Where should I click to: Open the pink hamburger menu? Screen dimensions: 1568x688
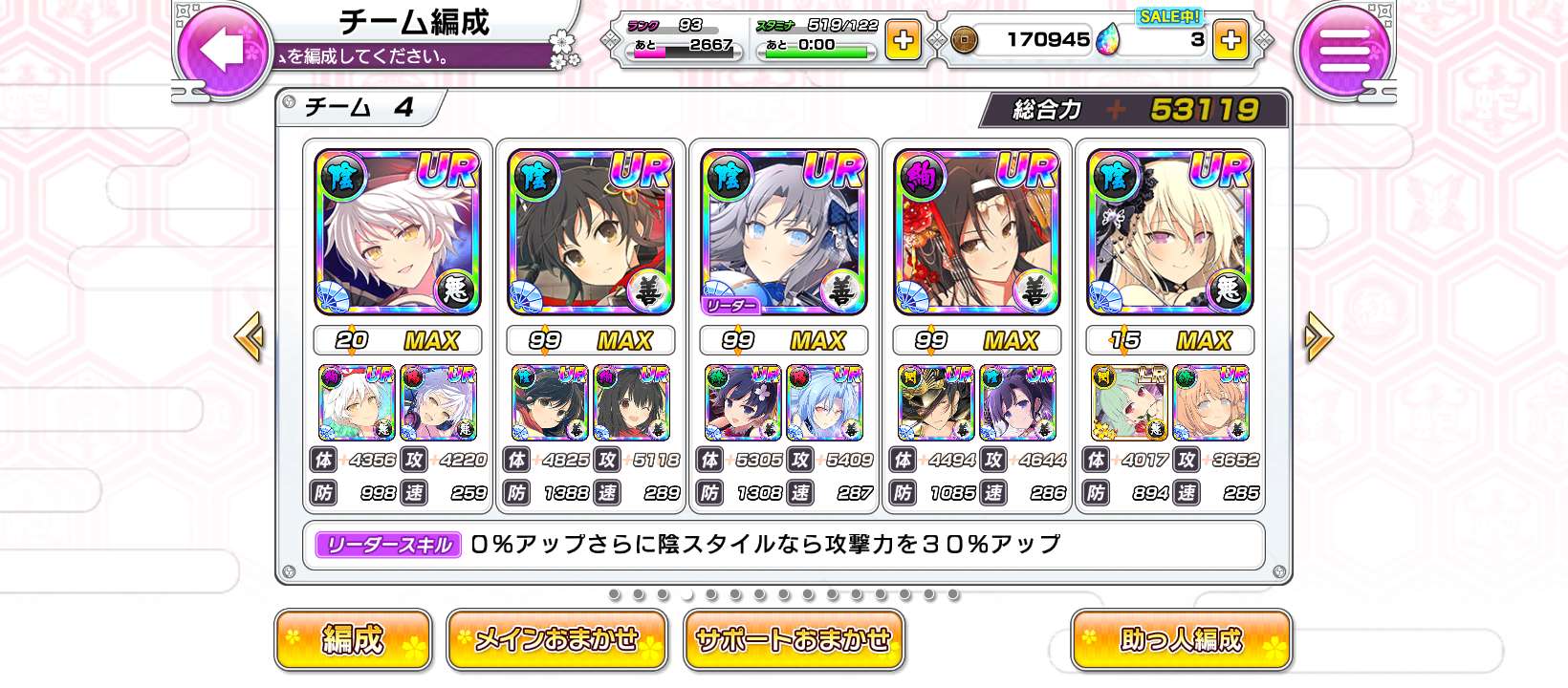[x=1344, y=50]
